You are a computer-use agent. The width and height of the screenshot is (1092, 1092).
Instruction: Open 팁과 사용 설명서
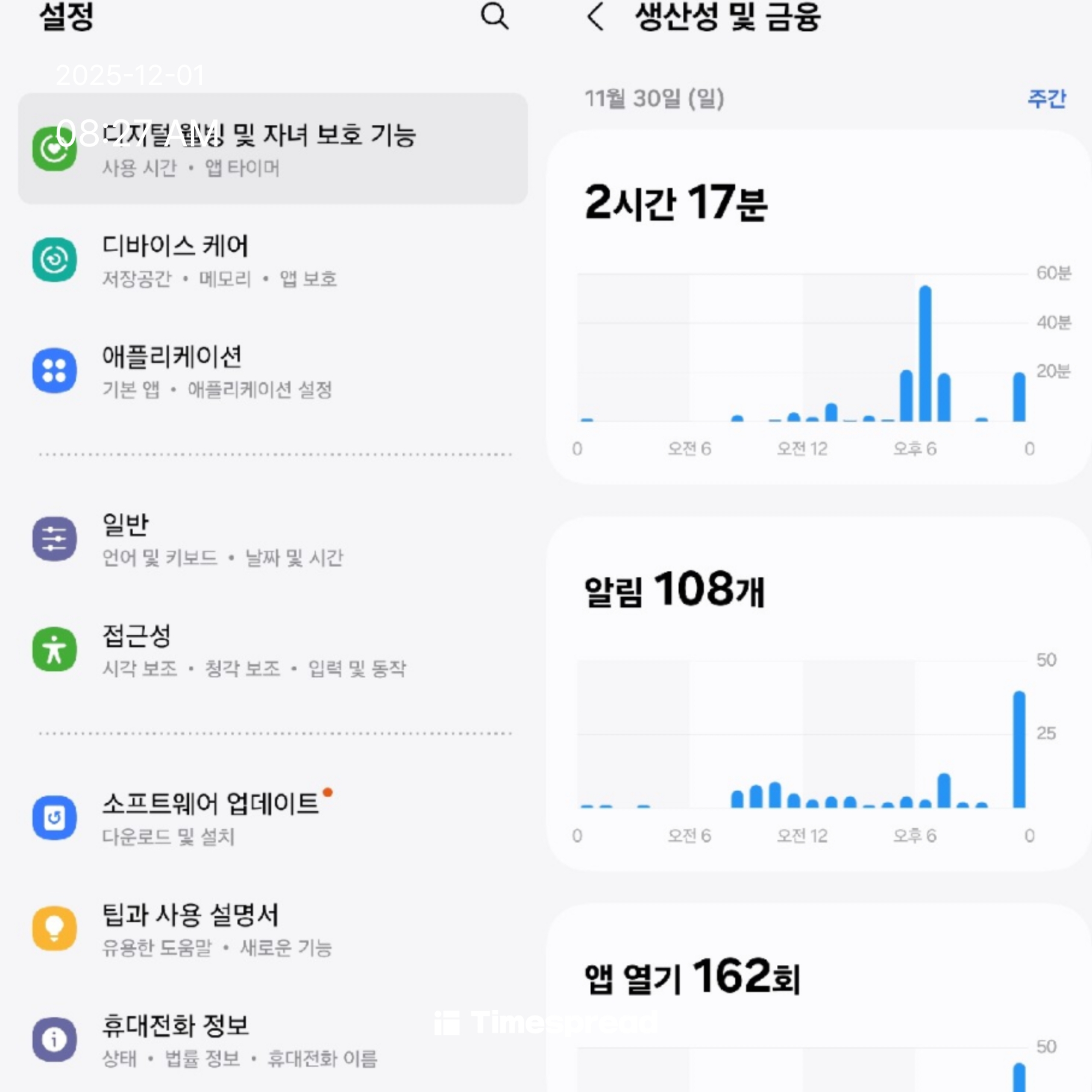pos(272,929)
